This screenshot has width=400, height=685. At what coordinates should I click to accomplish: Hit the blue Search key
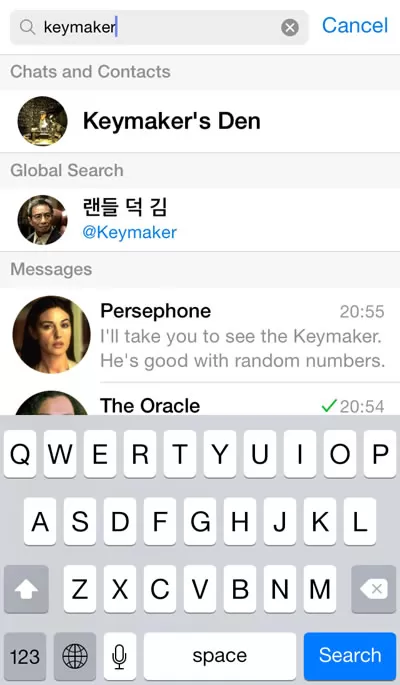point(350,656)
